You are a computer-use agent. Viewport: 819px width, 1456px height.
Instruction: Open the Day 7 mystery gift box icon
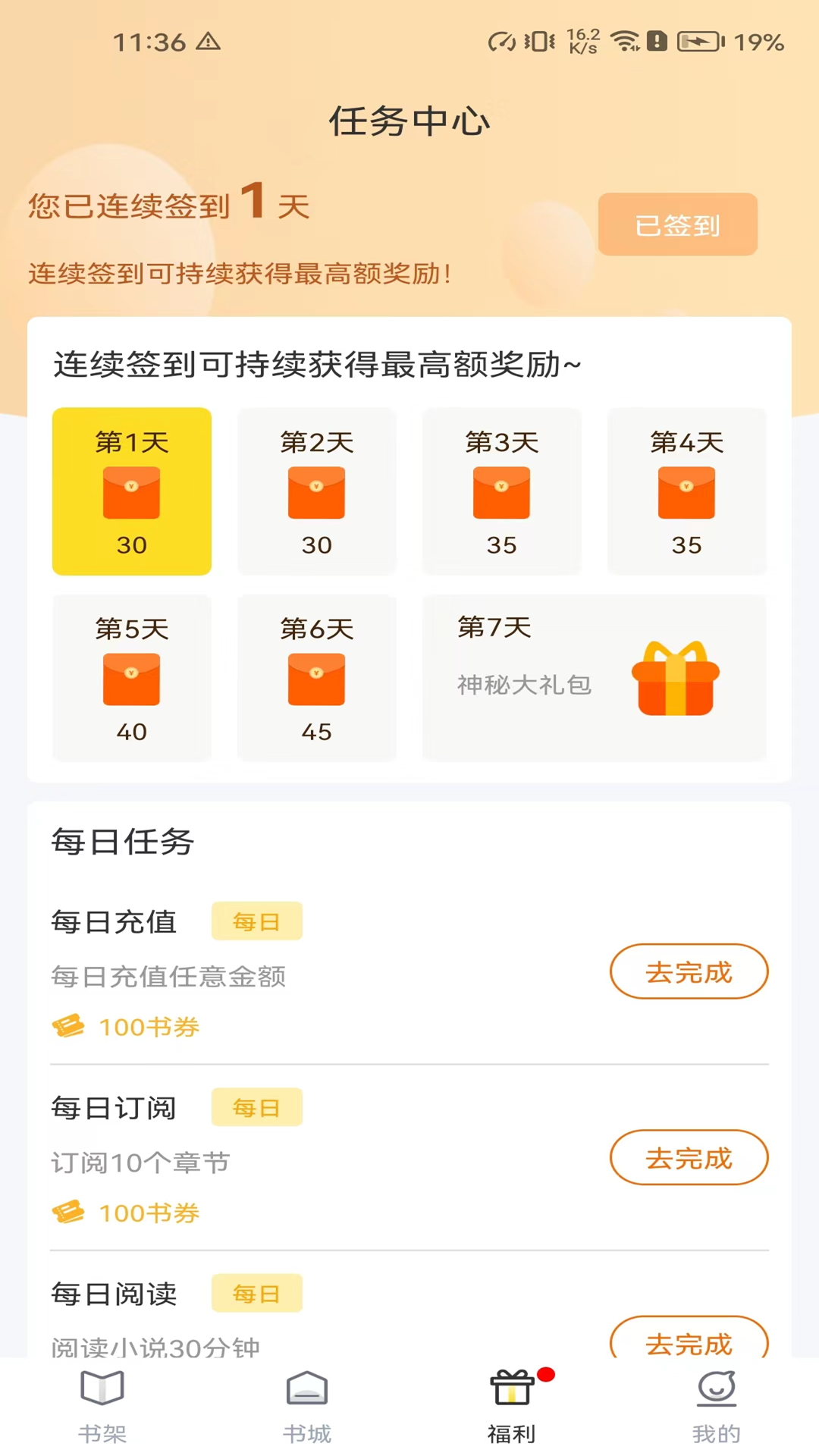675,679
